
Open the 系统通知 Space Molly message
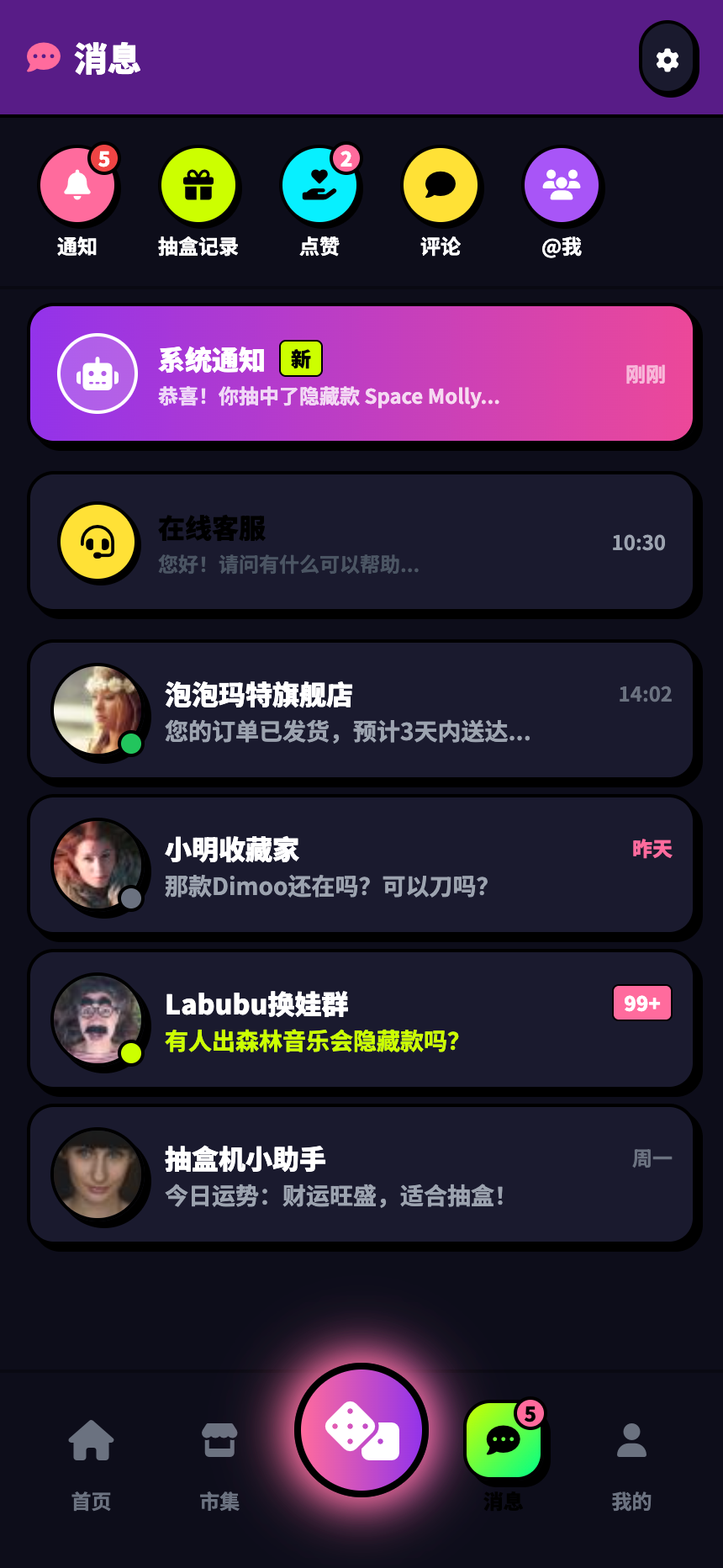[361, 373]
